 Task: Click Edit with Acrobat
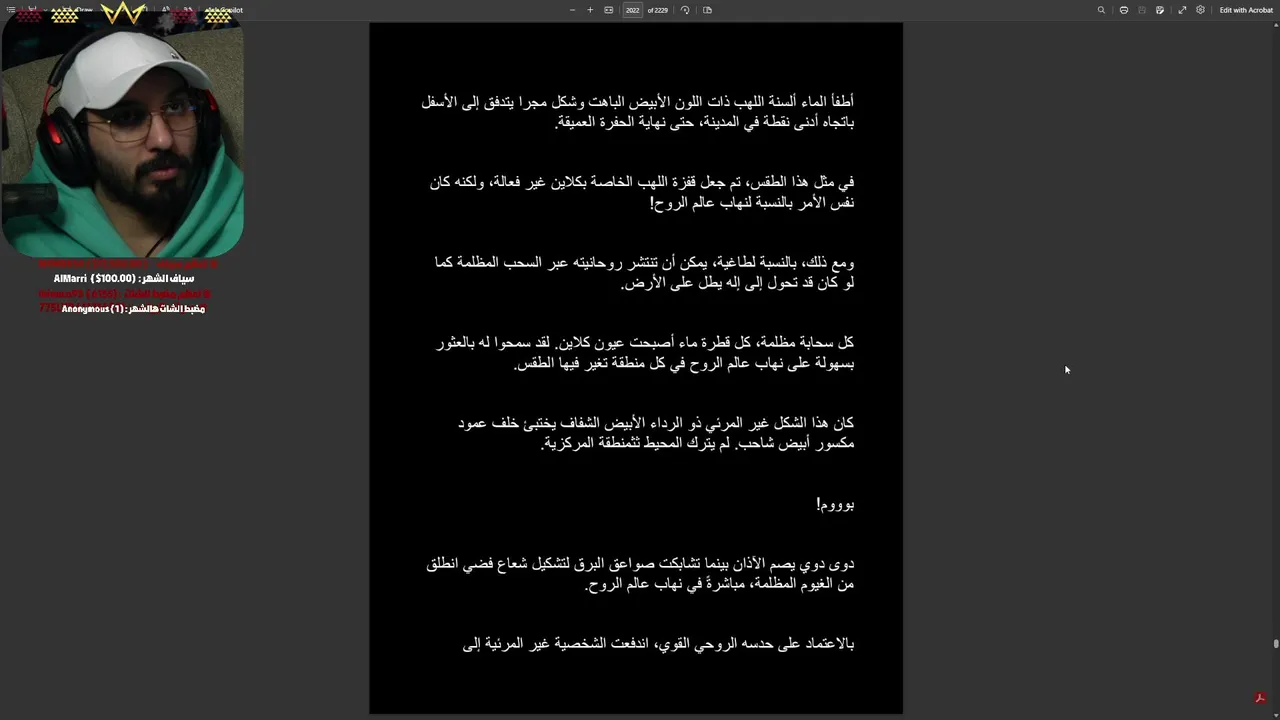pyautogui.click(x=1246, y=10)
